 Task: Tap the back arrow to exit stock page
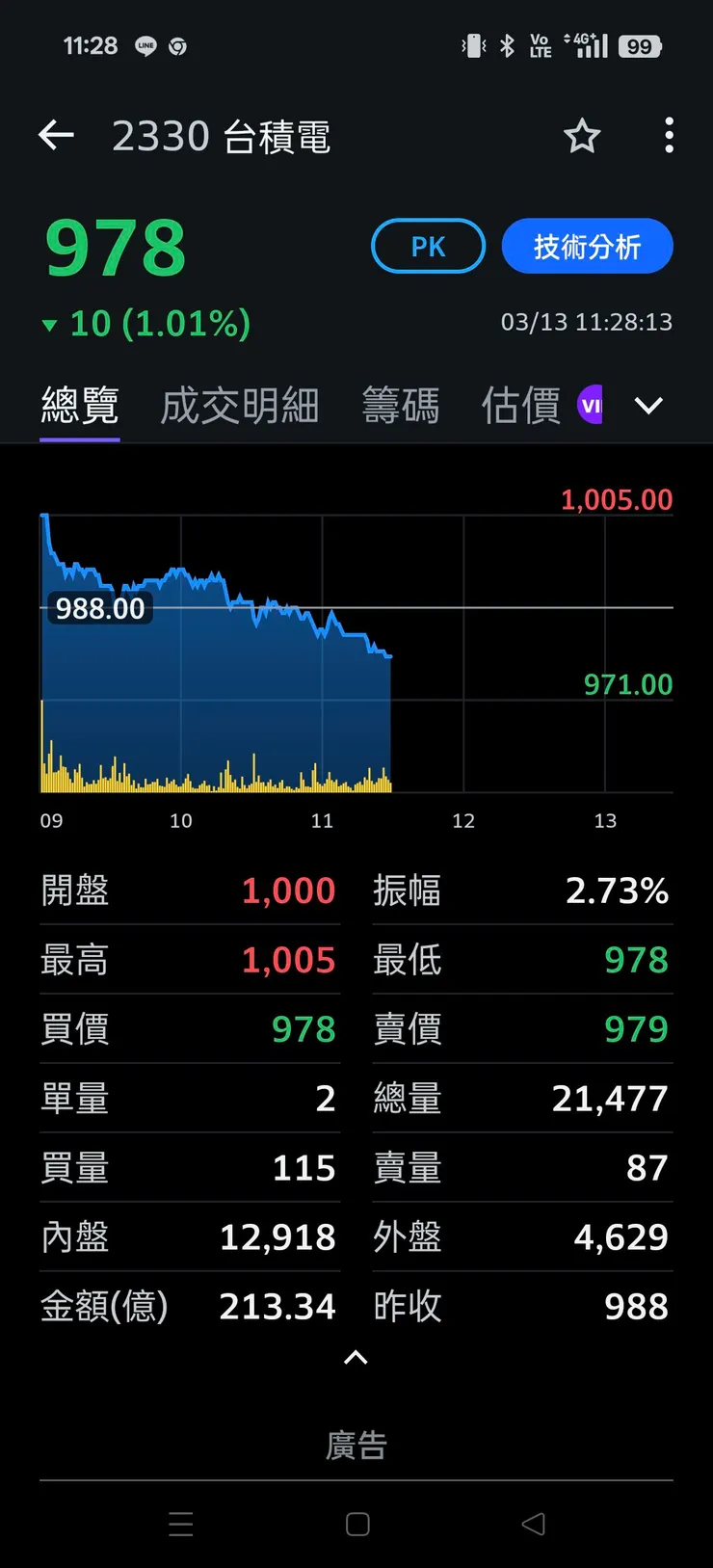click(55, 135)
